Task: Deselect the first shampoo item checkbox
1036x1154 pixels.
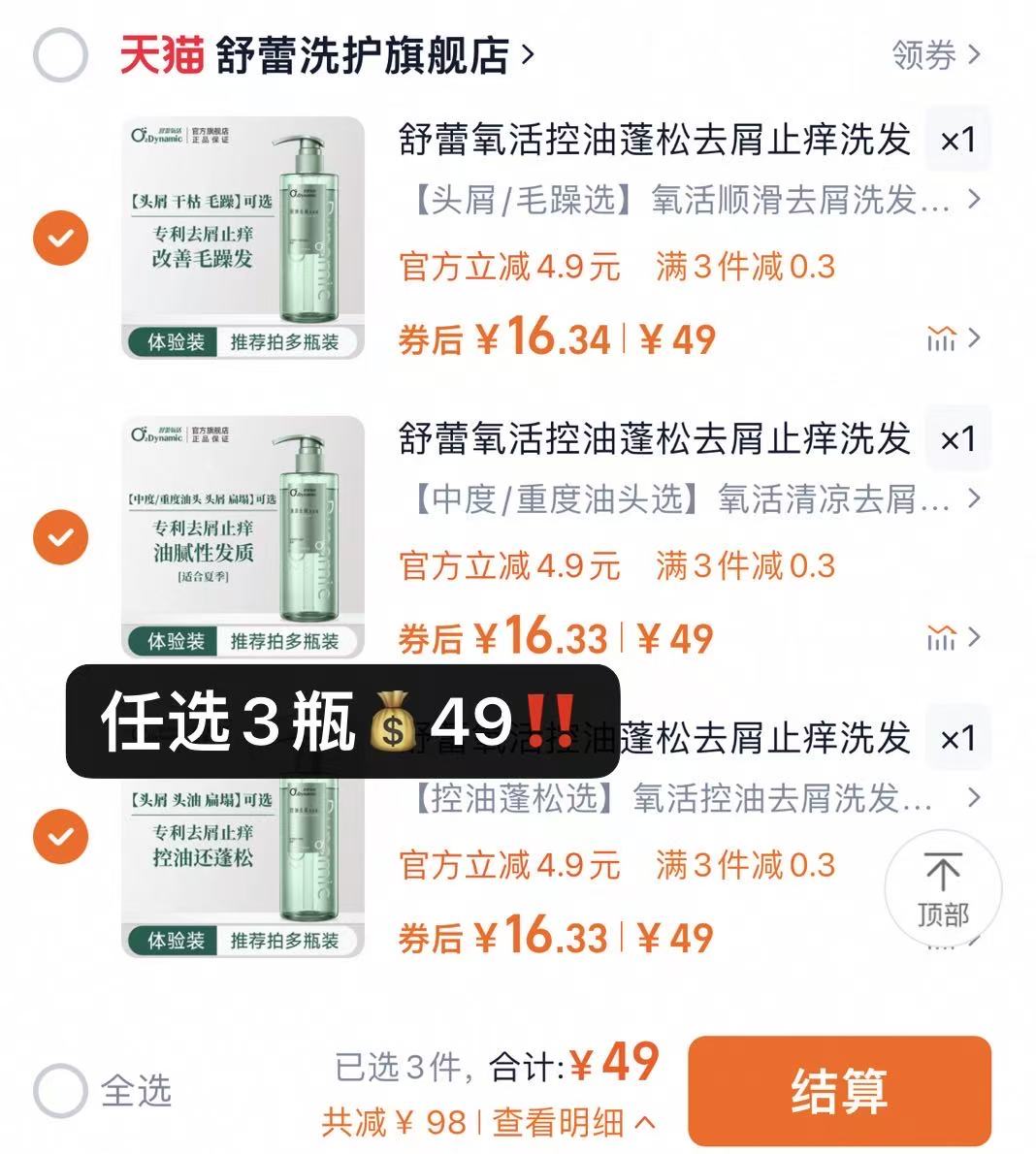Action: click(60, 236)
